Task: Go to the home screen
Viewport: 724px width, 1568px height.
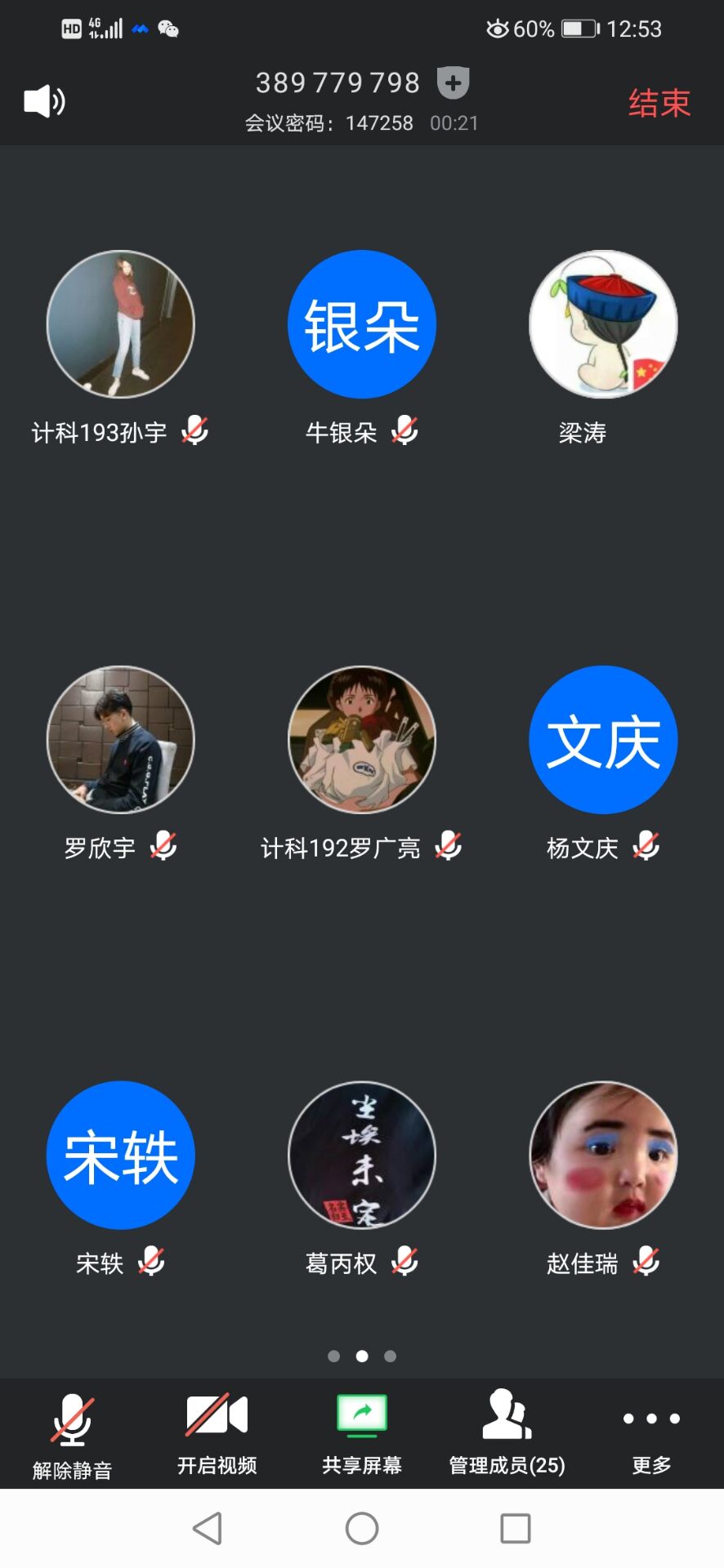Action: click(362, 1528)
